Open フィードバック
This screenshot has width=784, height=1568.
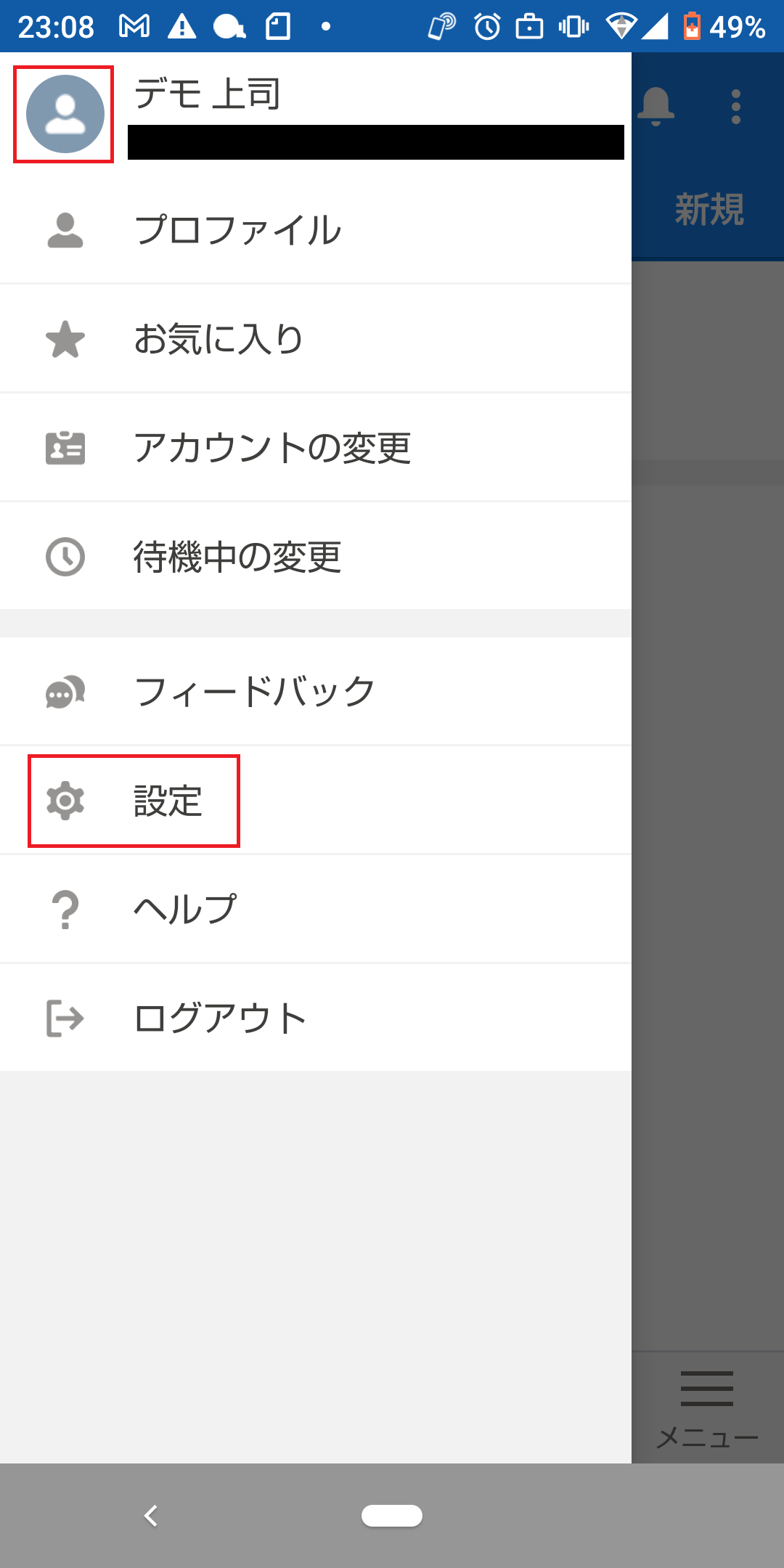(316, 691)
